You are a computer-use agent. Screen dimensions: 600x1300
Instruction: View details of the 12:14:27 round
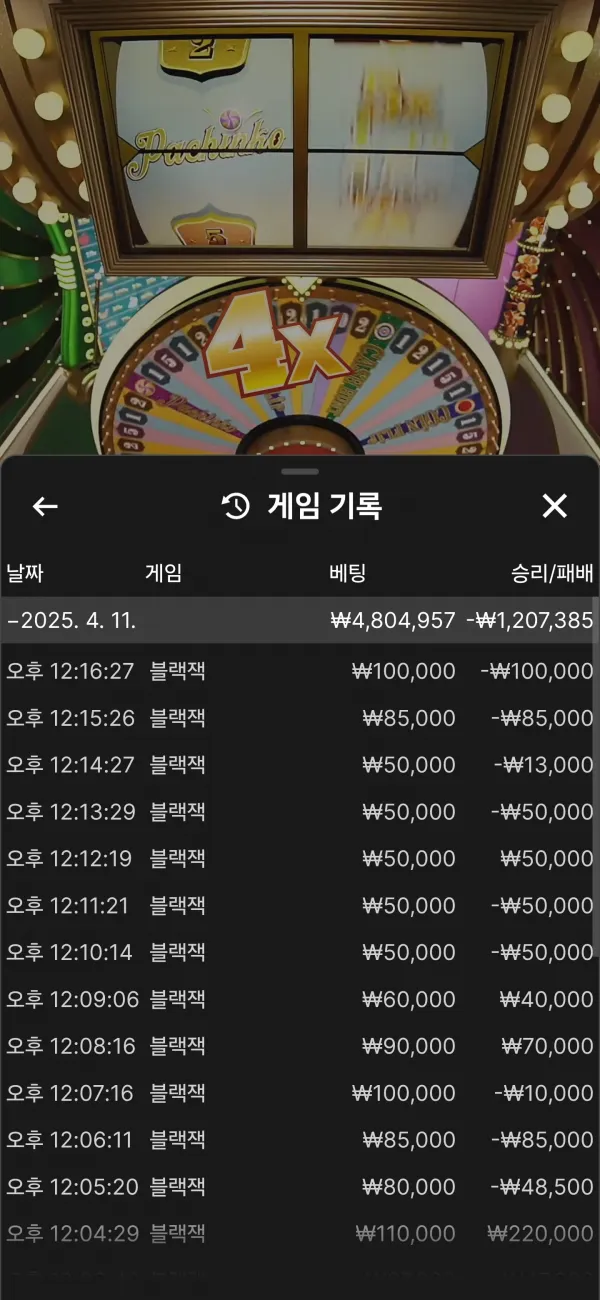[x=300, y=765]
